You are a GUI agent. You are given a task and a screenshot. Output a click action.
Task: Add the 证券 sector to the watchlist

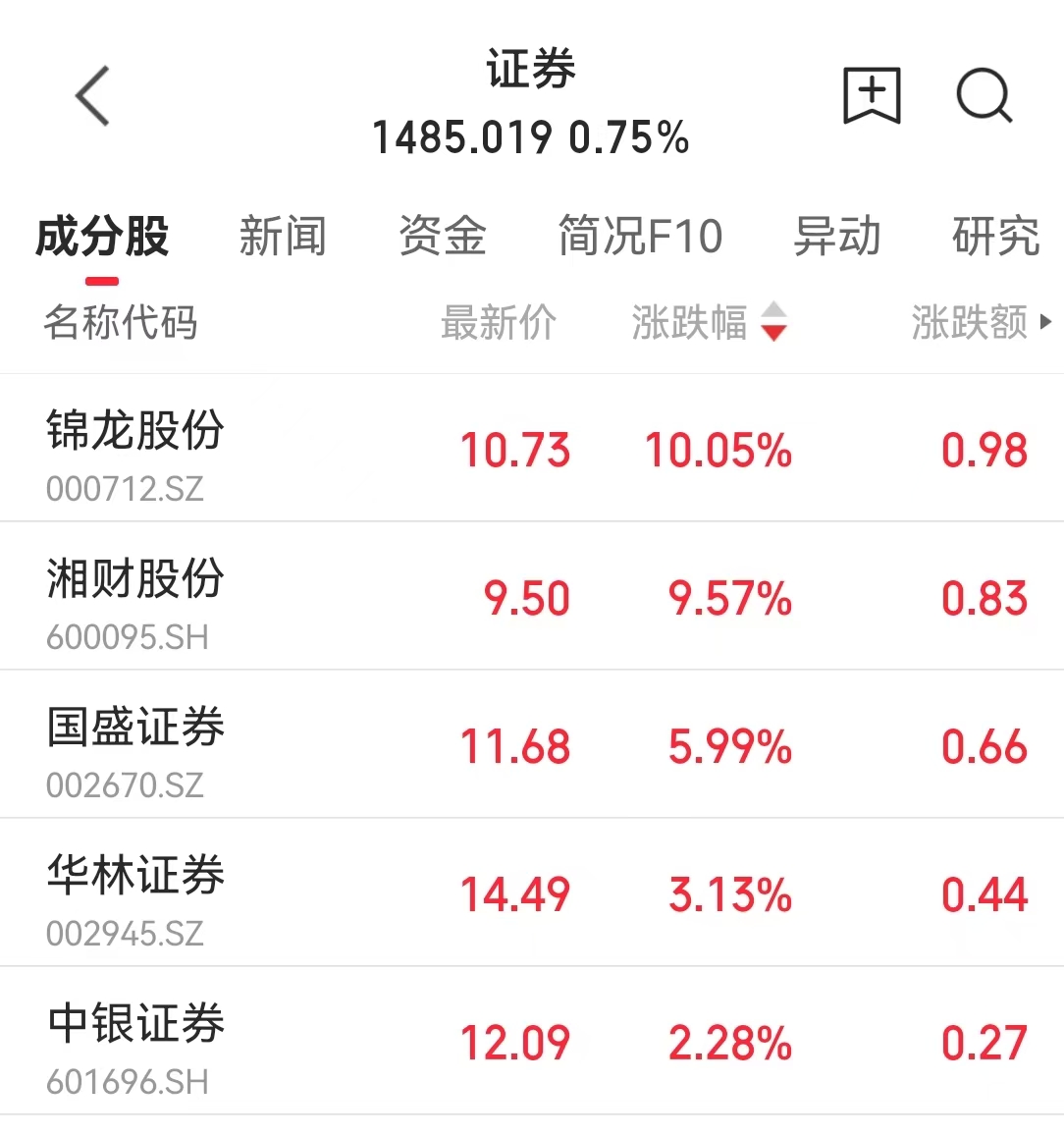[x=872, y=95]
